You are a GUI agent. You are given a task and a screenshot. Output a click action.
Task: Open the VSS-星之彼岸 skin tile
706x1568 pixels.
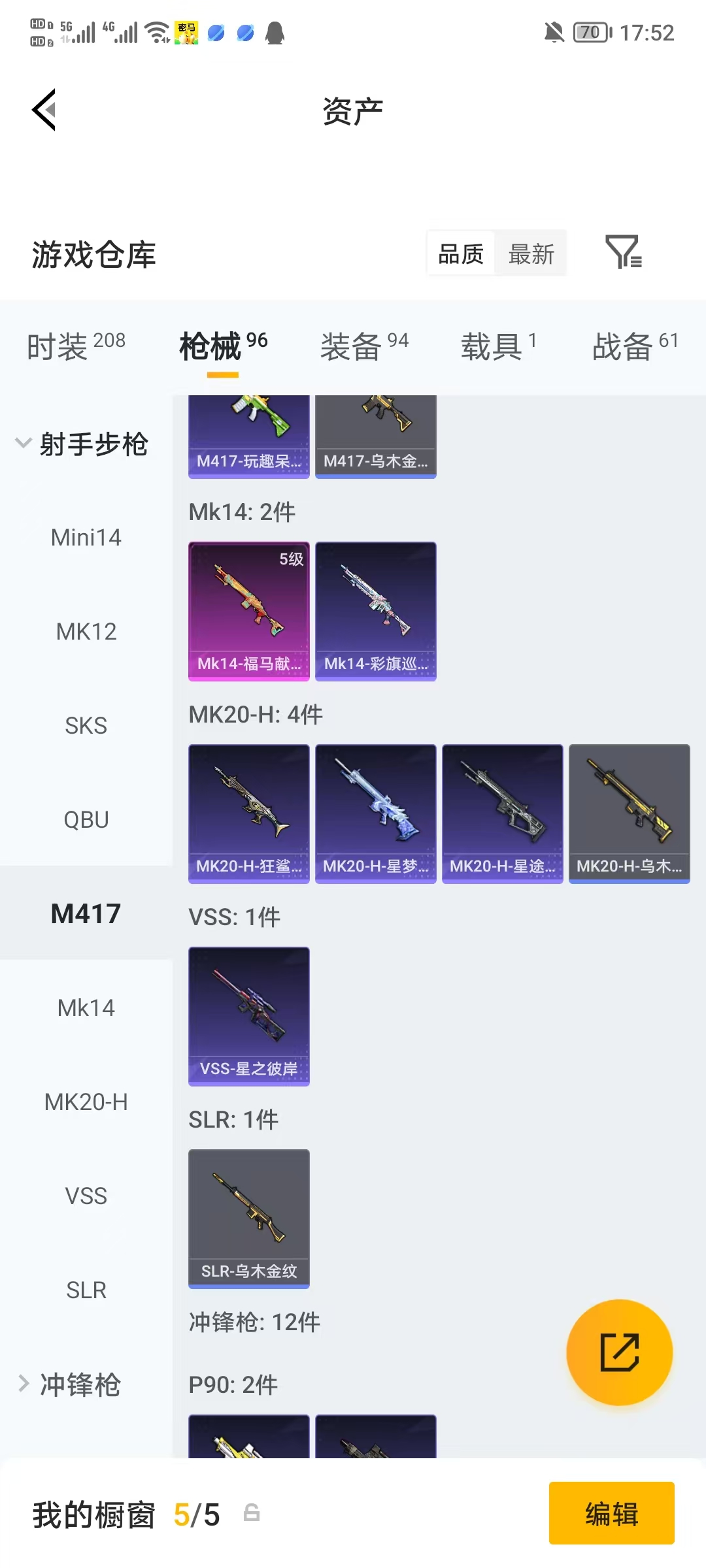click(249, 1017)
